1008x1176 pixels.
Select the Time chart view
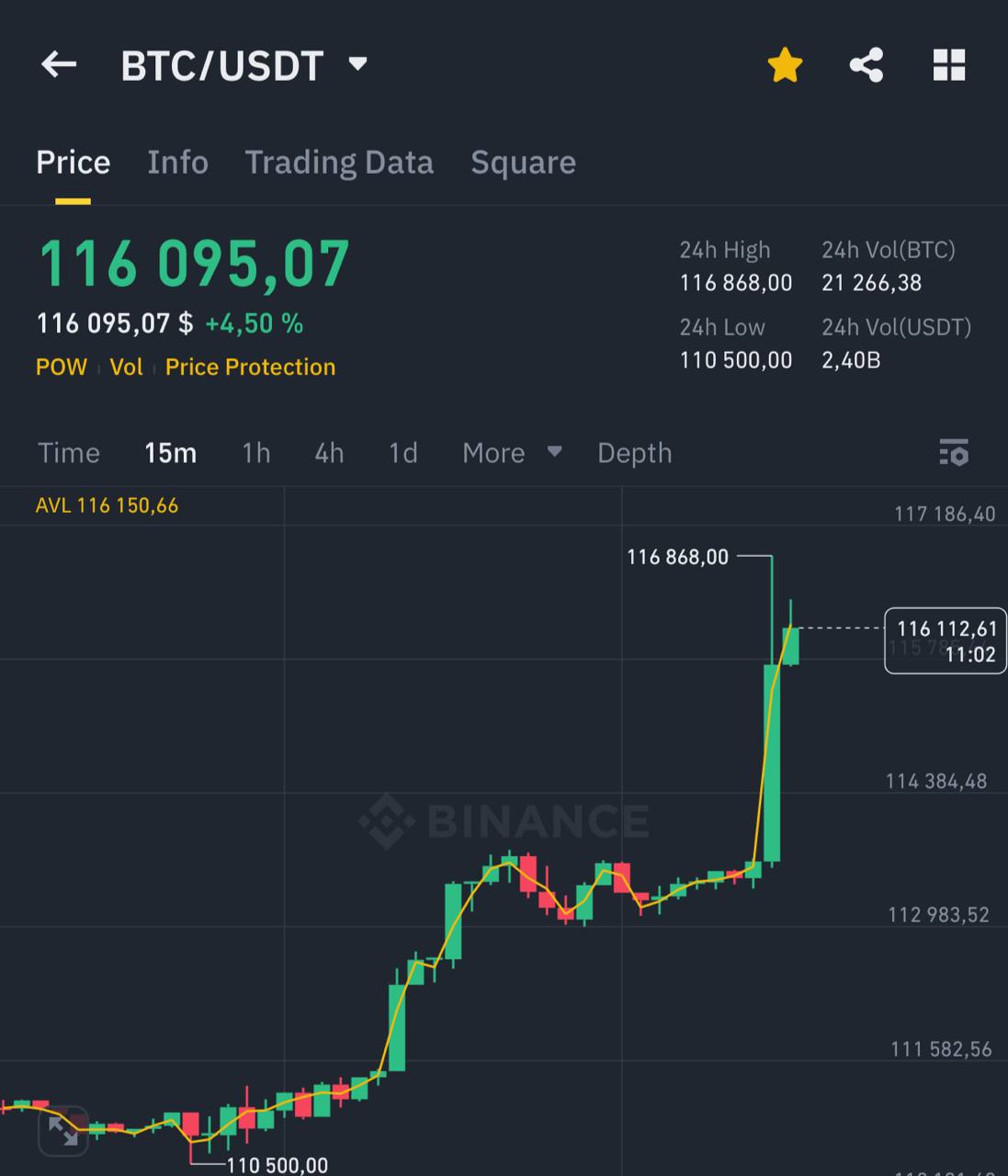click(69, 453)
